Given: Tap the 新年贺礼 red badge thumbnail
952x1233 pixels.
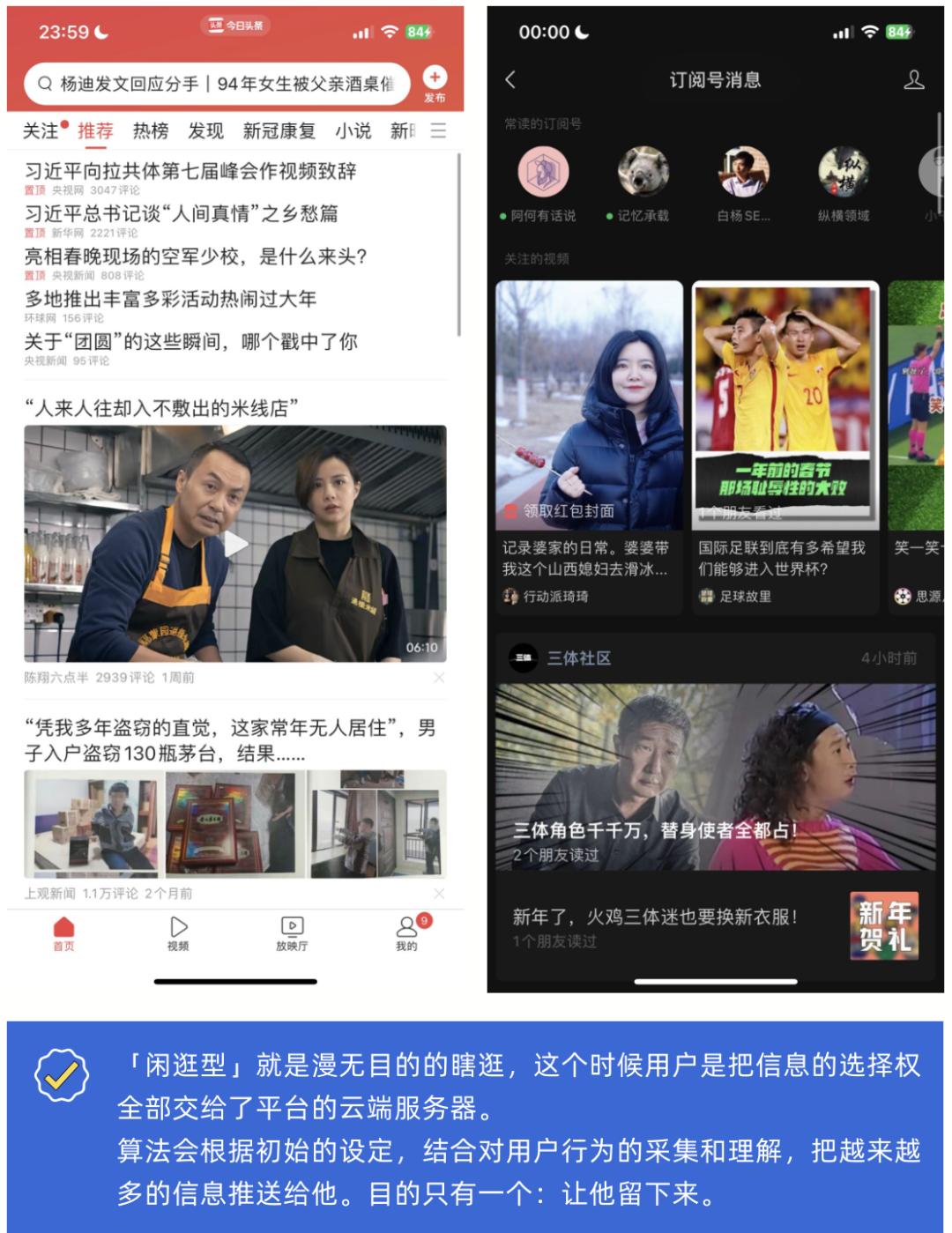Looking at the screenshot, I should click(x=882, y=927).
